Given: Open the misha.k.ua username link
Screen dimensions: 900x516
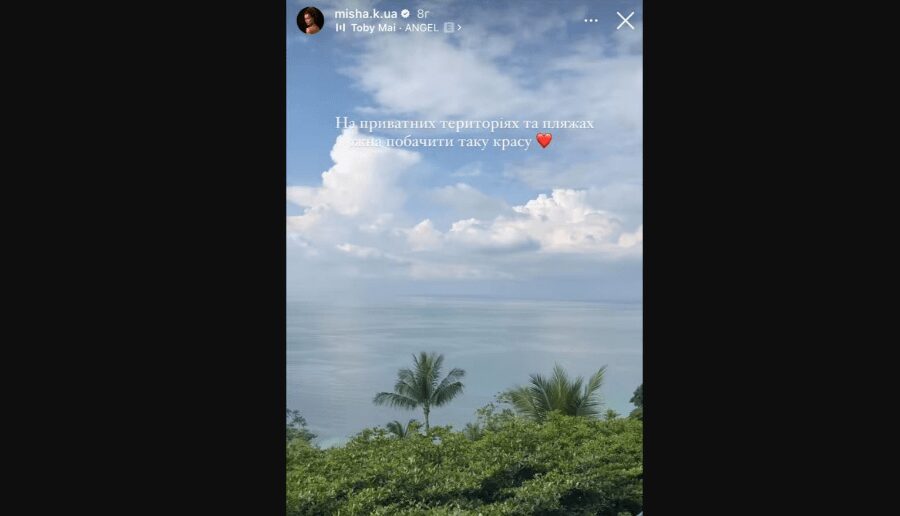Looking at the screenshot, I should [x=365, y=13].
